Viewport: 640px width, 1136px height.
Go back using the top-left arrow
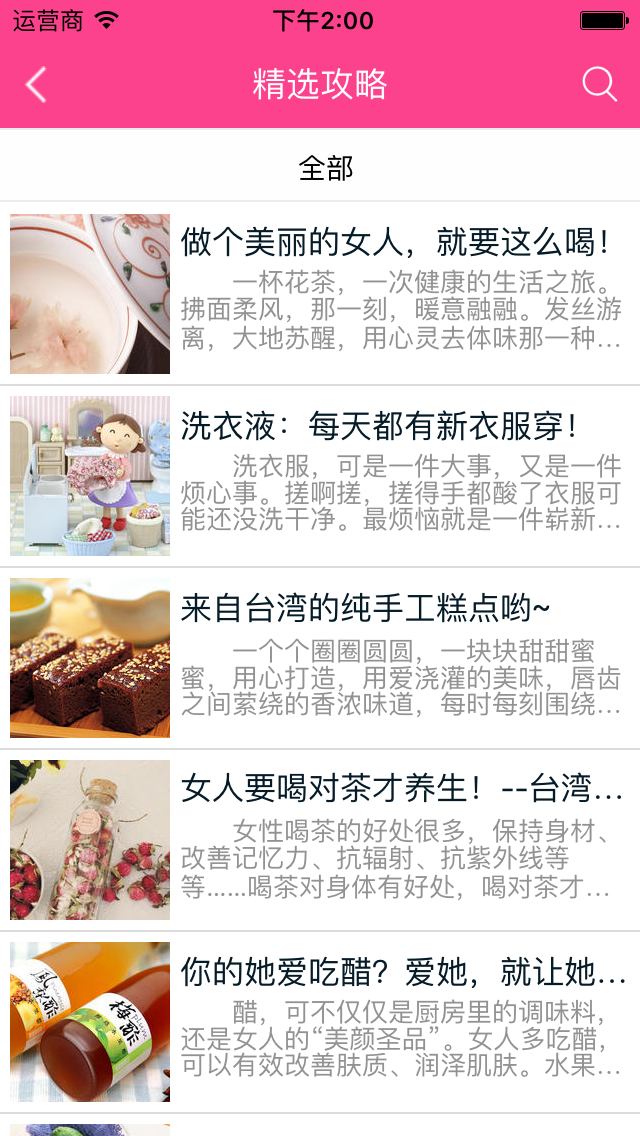36,85
